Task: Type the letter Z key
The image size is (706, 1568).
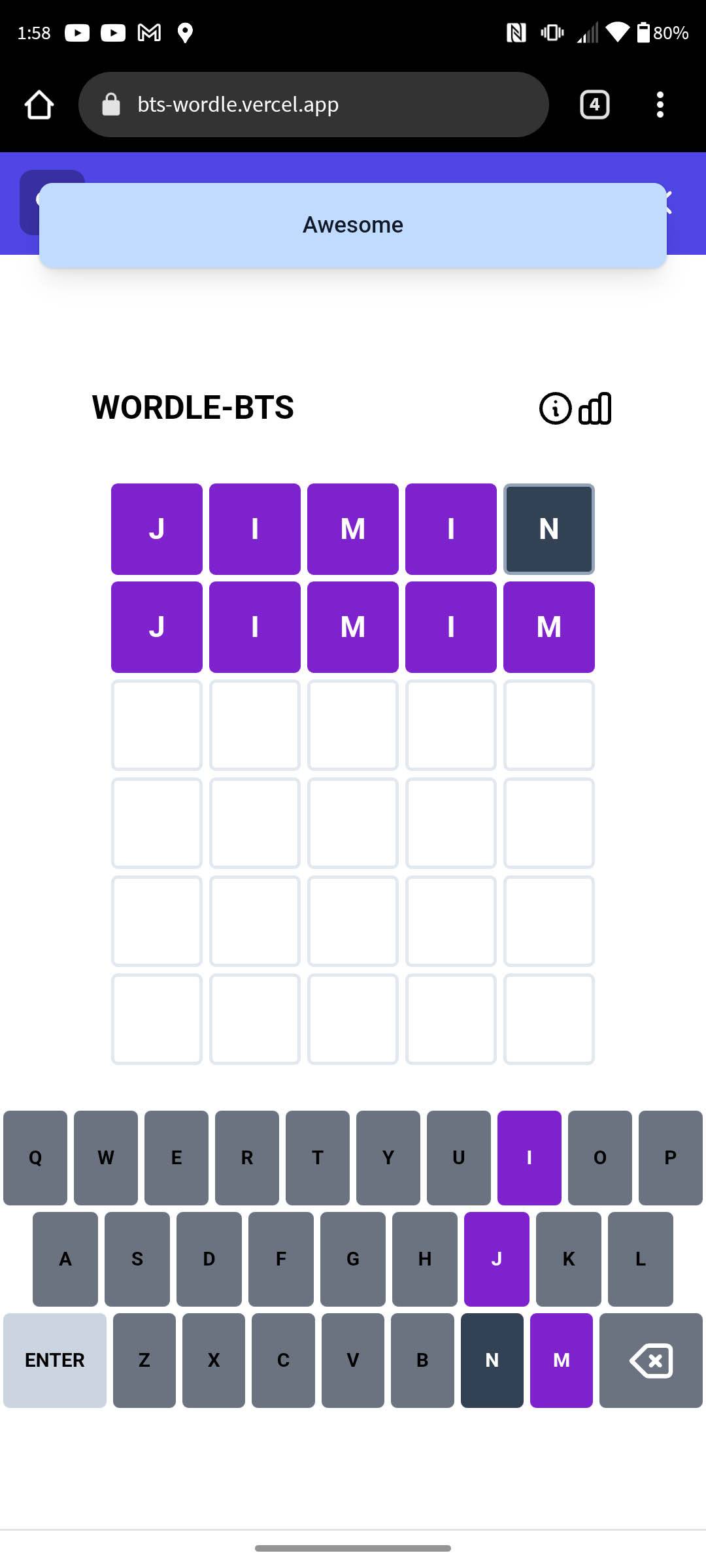Action: [x=144, y=1360]
